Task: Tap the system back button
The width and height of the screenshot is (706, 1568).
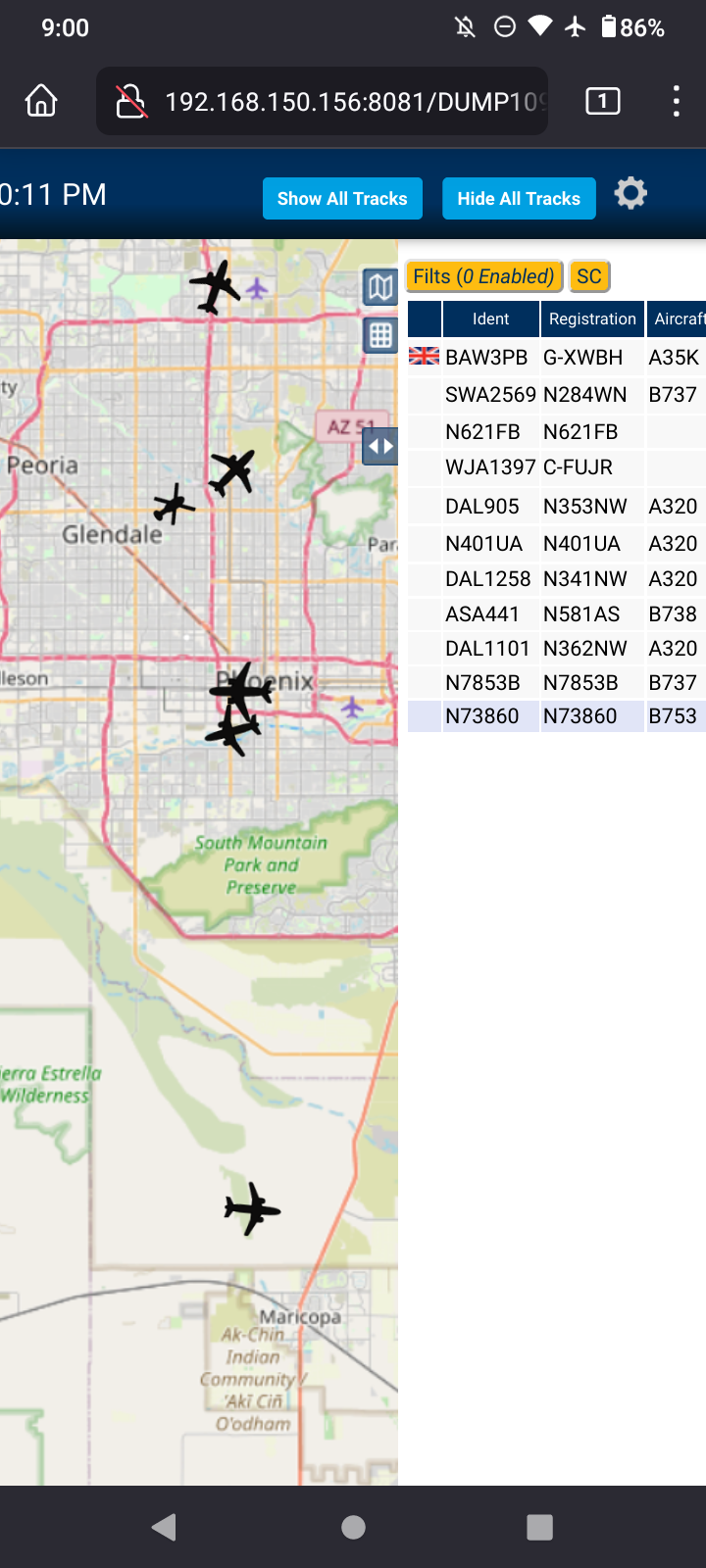Action: click(165, 1527)
